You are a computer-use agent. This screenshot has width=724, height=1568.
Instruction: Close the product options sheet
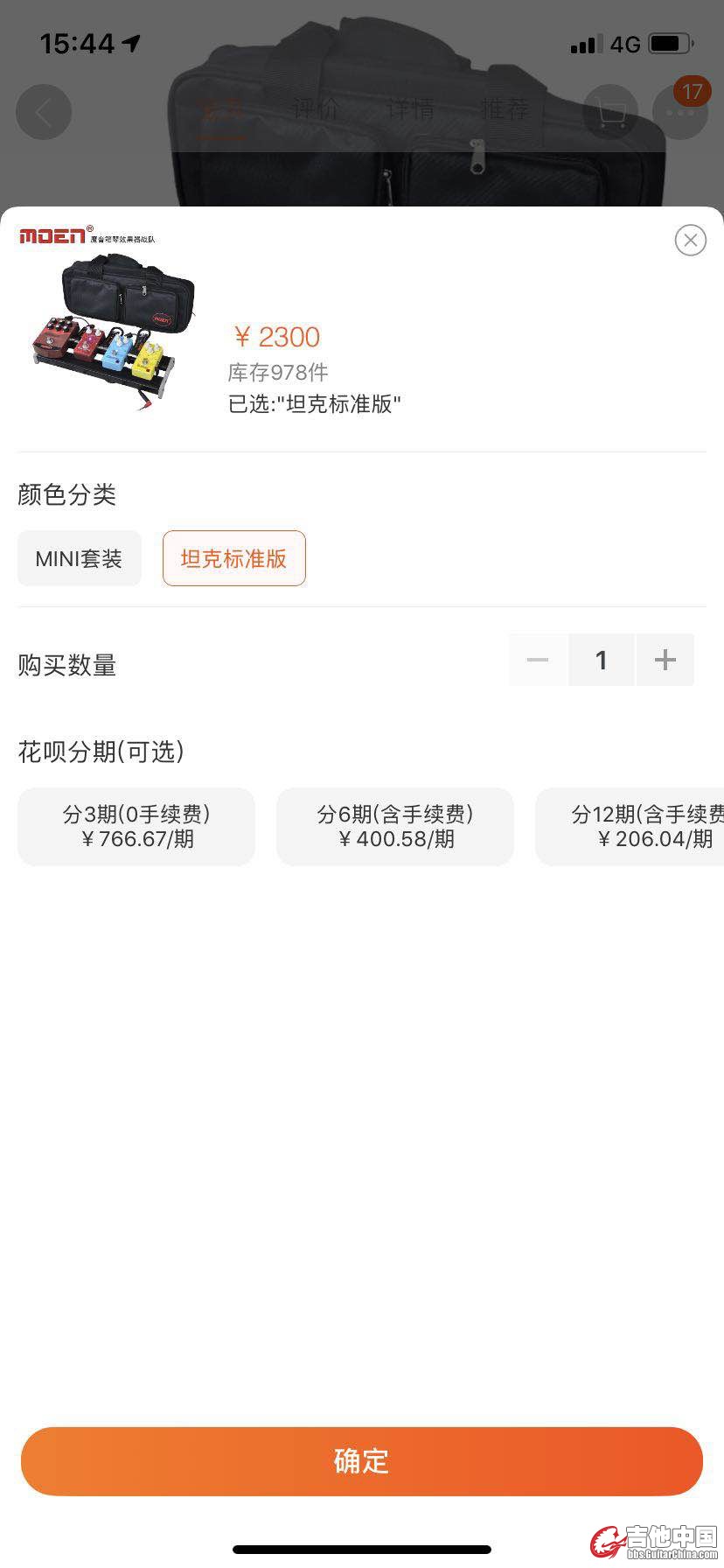pyautogui.click(x=690, y=240)
